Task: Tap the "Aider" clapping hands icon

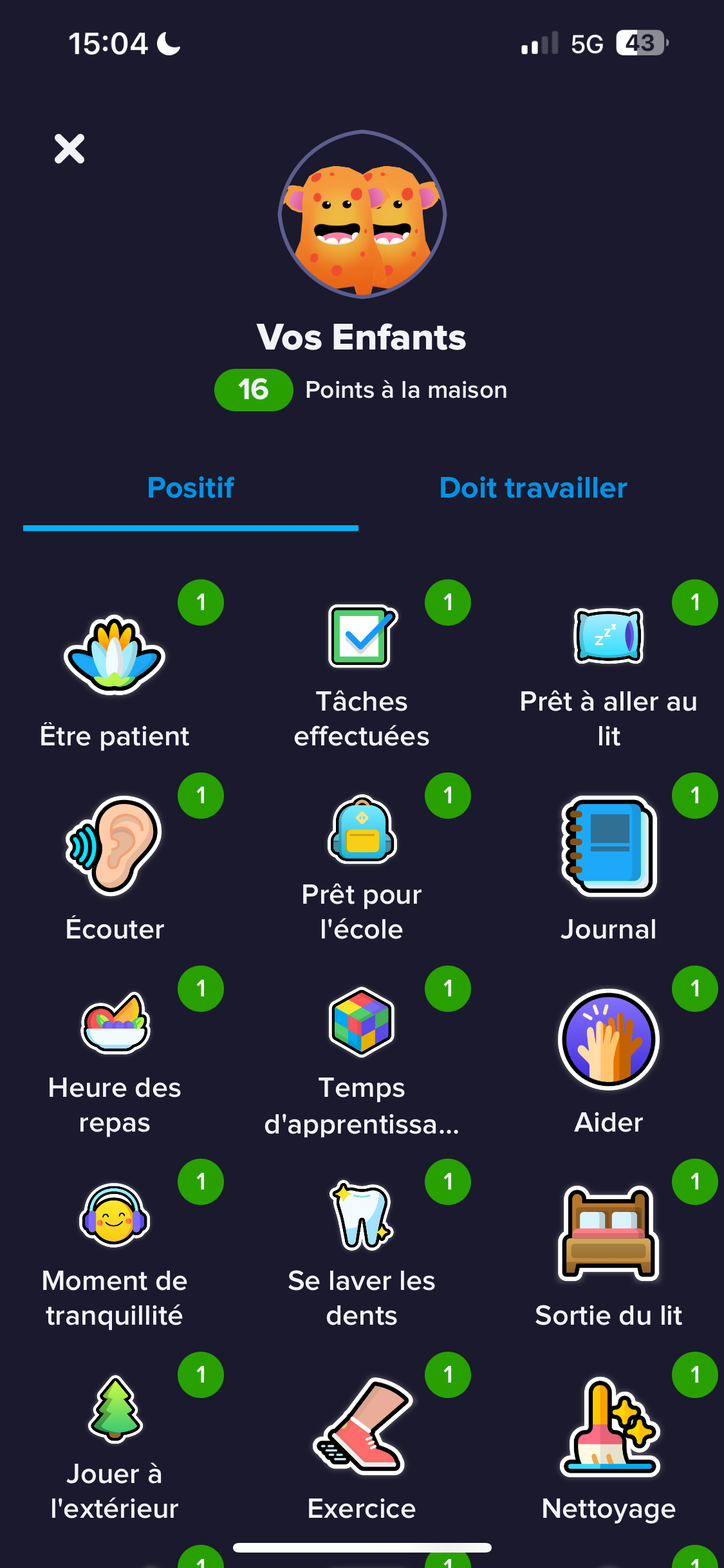Action: (x=608, y=1040)
